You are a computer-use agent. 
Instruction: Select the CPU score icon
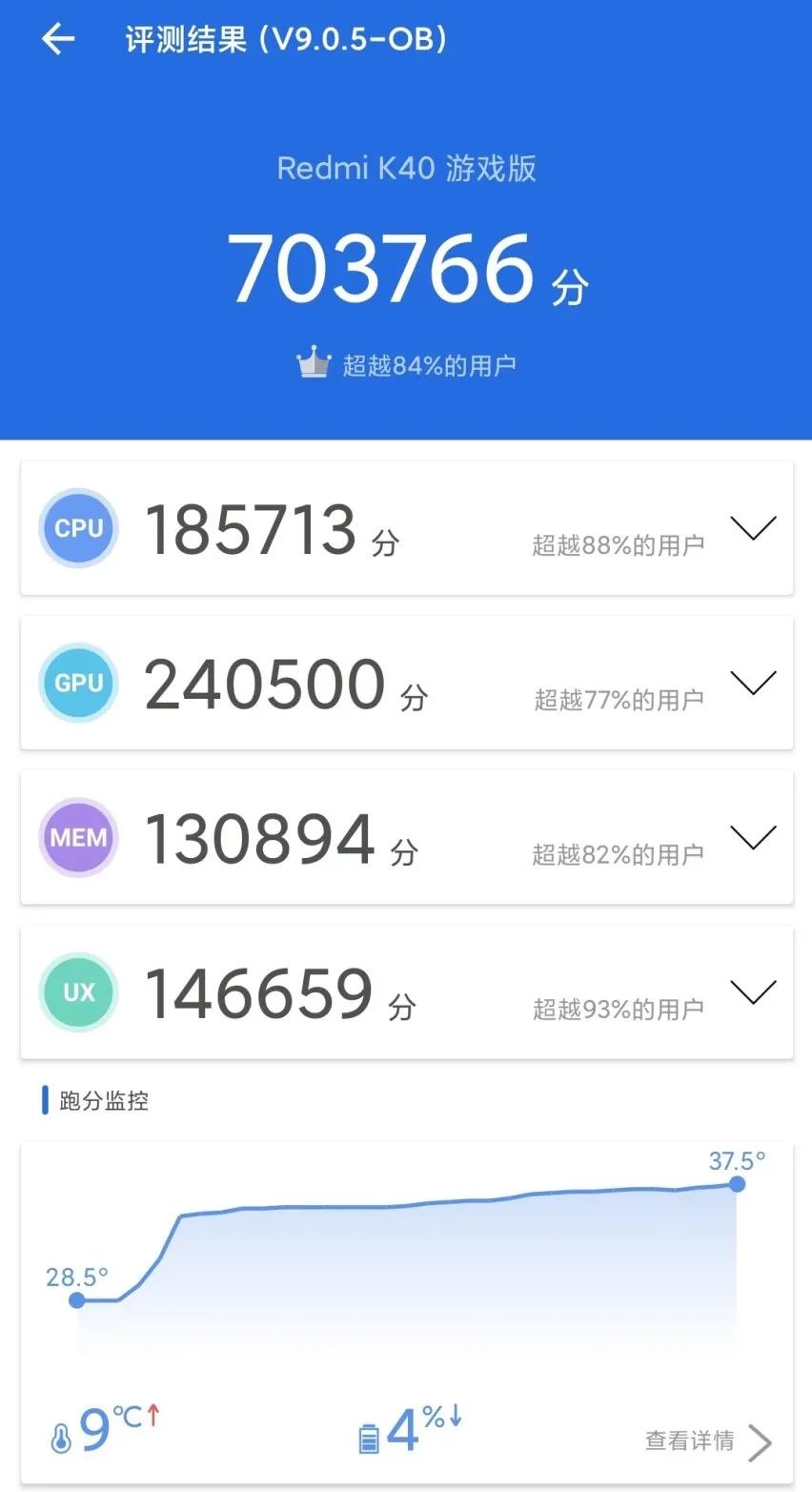click(x=78, y=529)
